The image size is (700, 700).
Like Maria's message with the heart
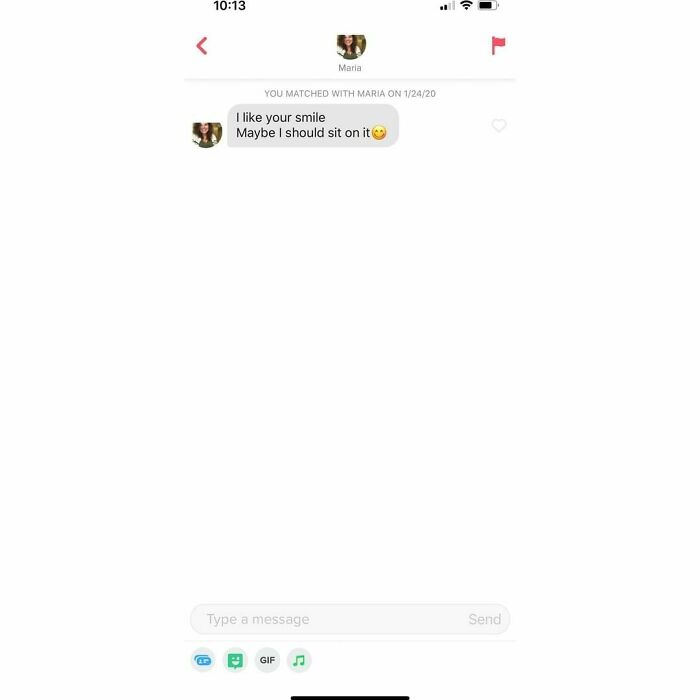[498, 126]
